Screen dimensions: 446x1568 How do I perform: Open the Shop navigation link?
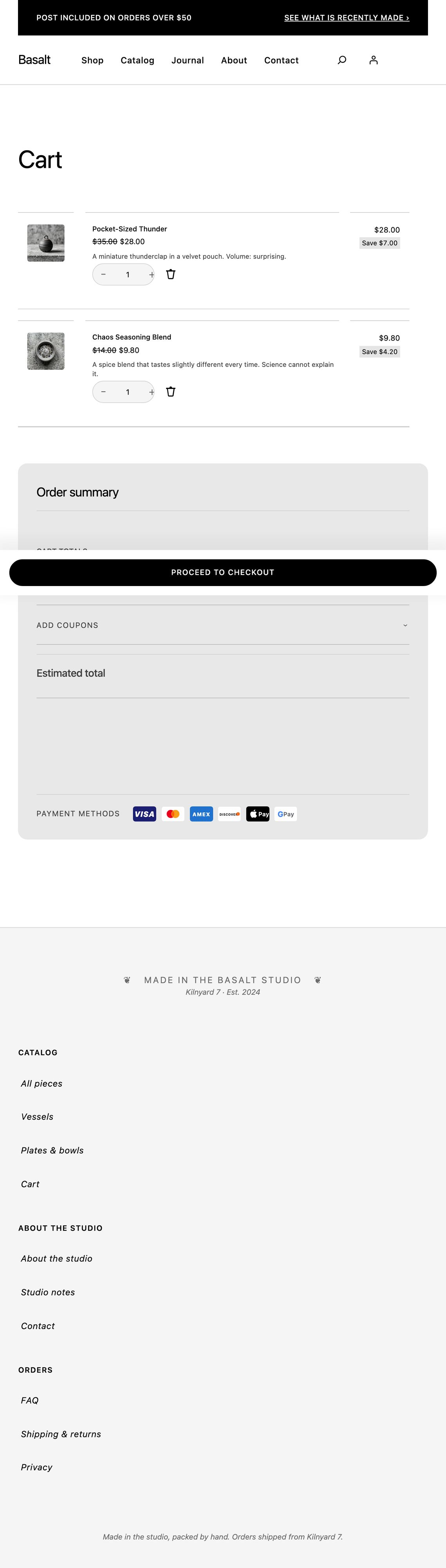(x=92, y=60)
